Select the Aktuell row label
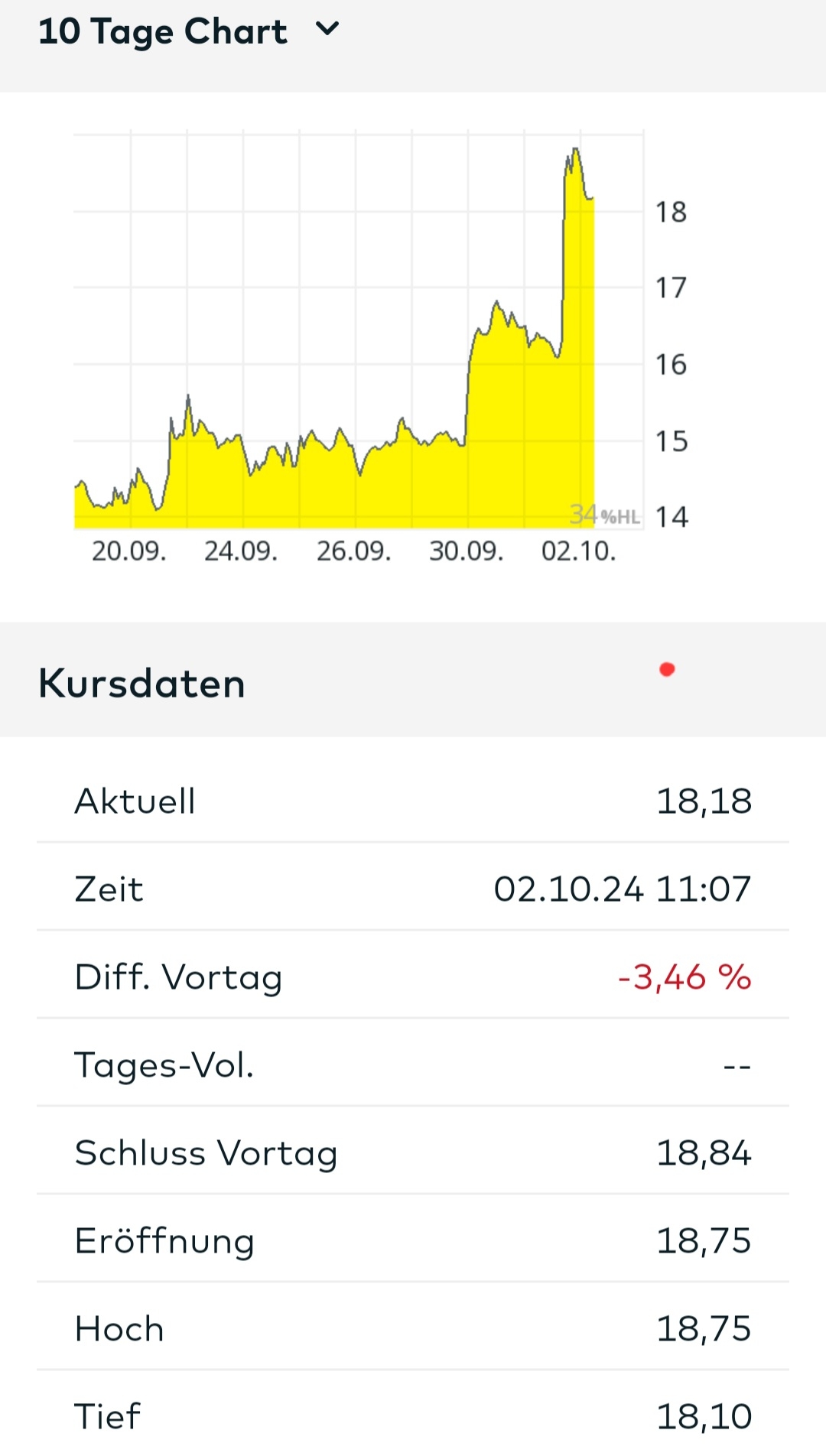The height and width of the screenshot is (1456, 826). (x=135, y=801)
